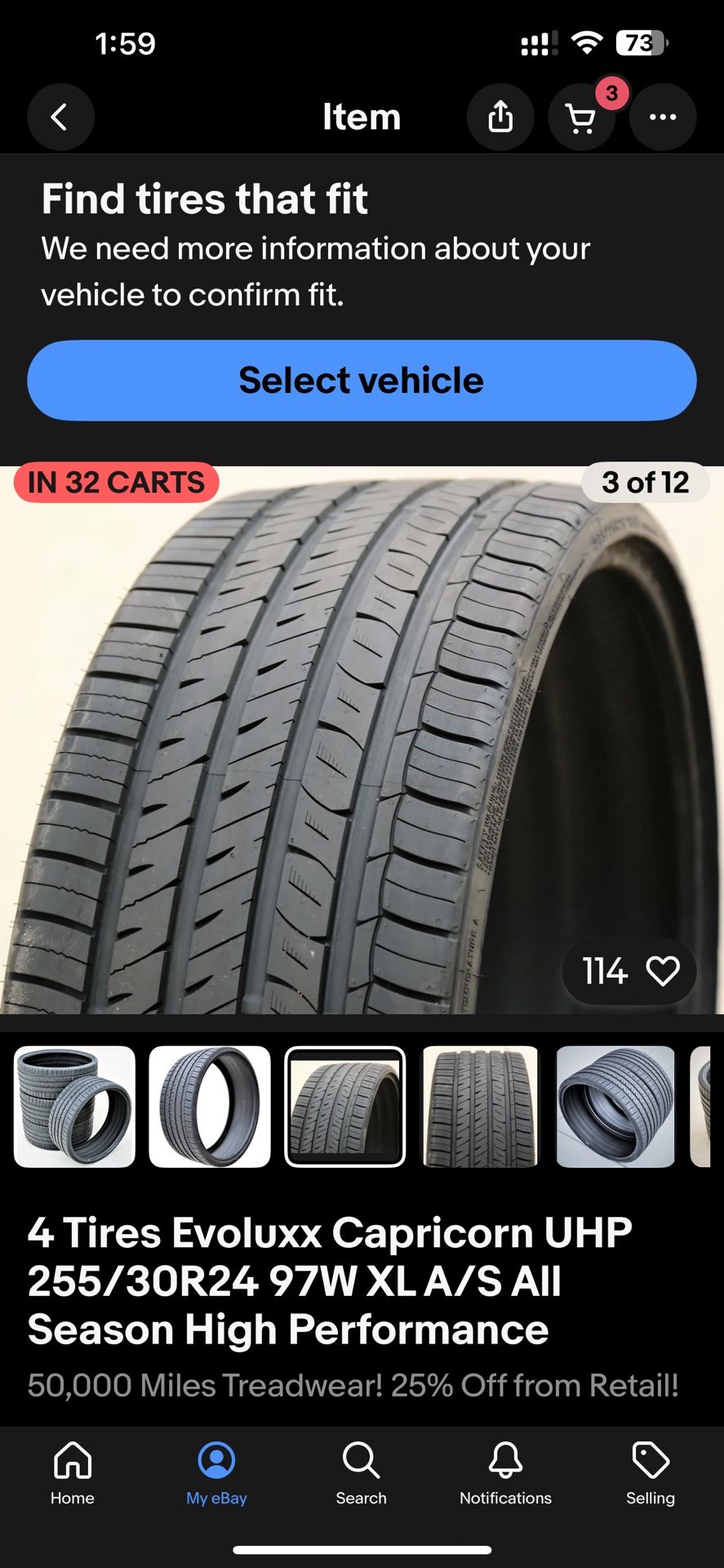Open the image counter showing 3 of 12
724x1568 pixels.
646,482
